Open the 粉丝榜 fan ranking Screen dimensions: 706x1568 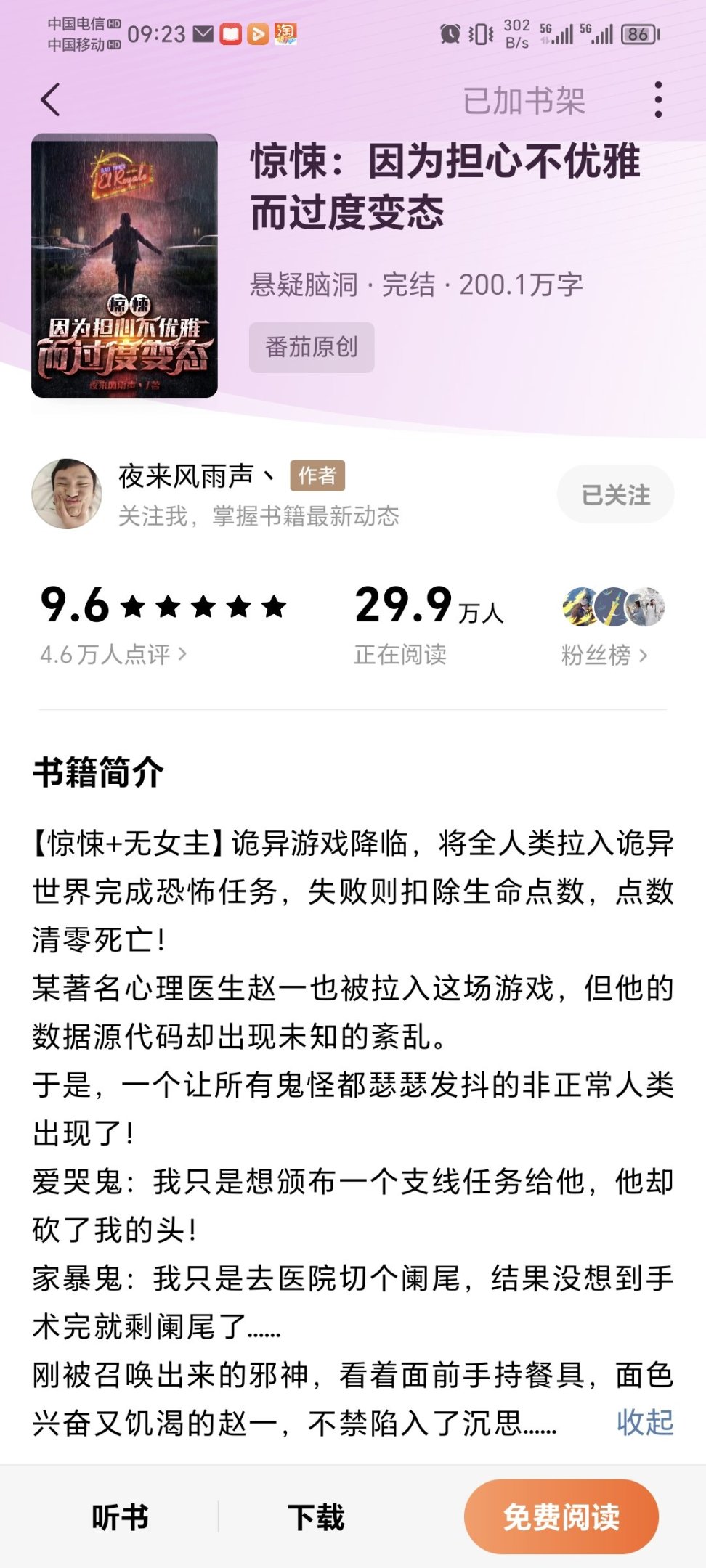[604, 655]
